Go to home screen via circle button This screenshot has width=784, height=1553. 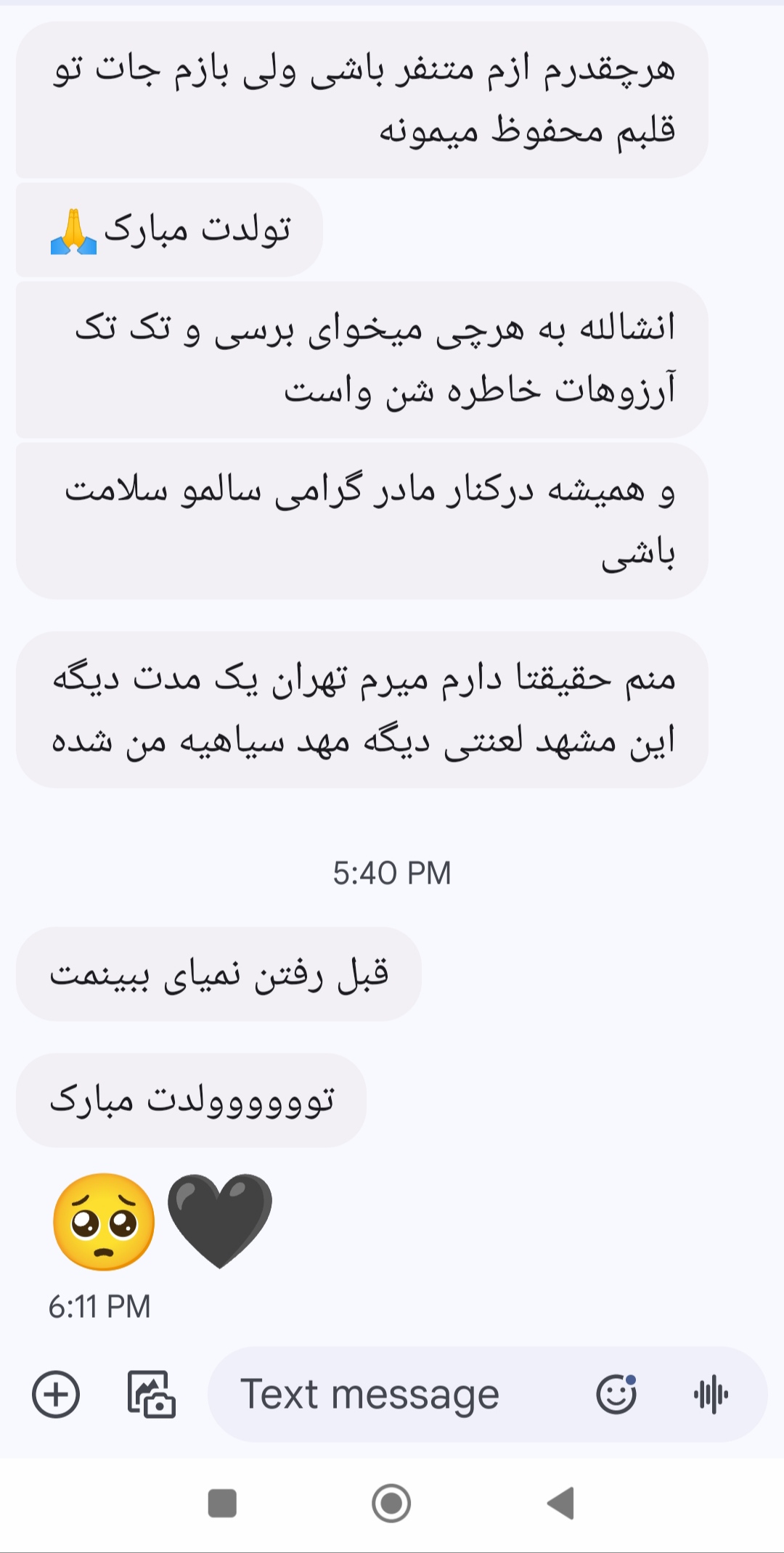(x=391, y=1503)
